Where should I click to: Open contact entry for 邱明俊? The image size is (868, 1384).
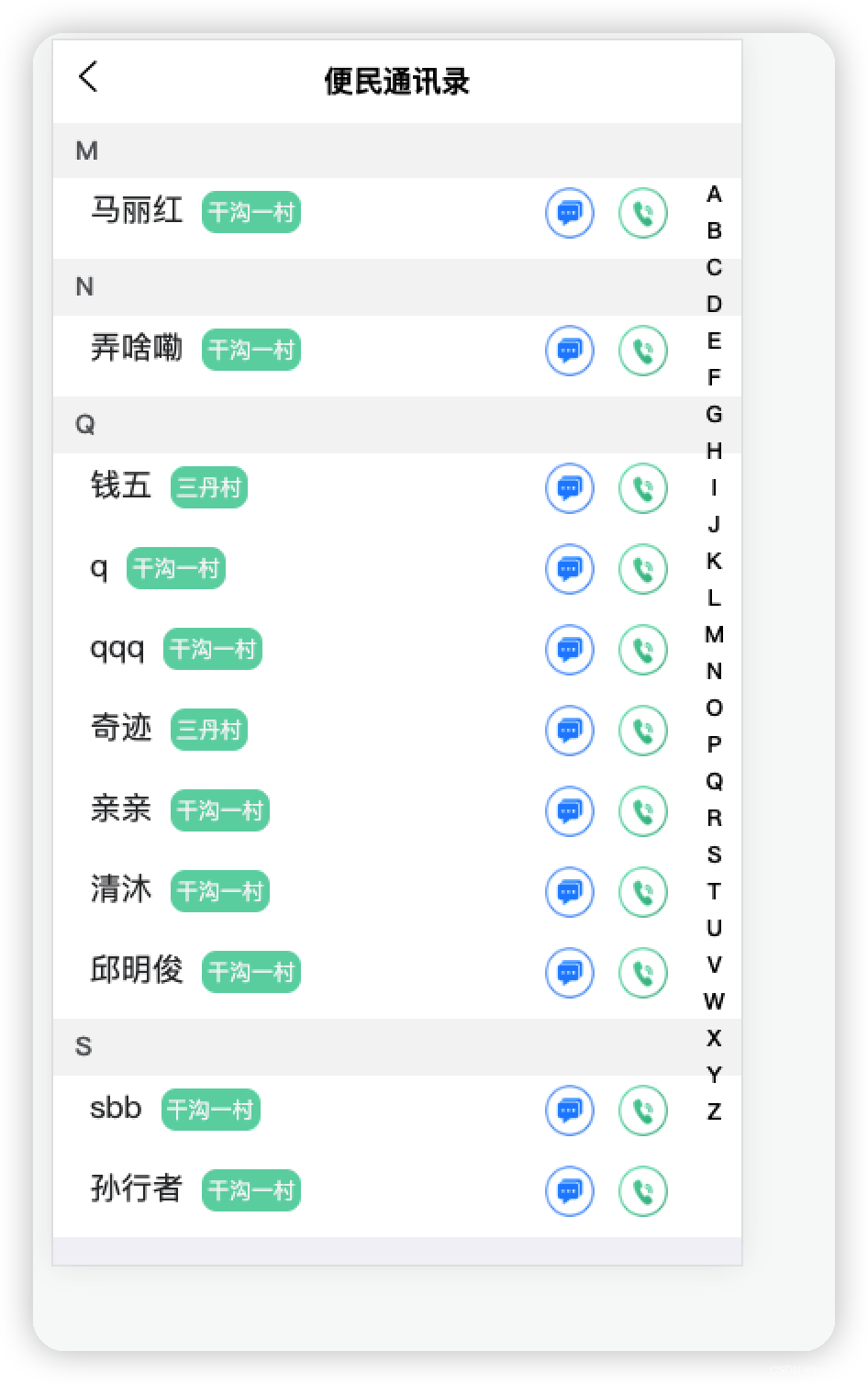coord(136,971)
